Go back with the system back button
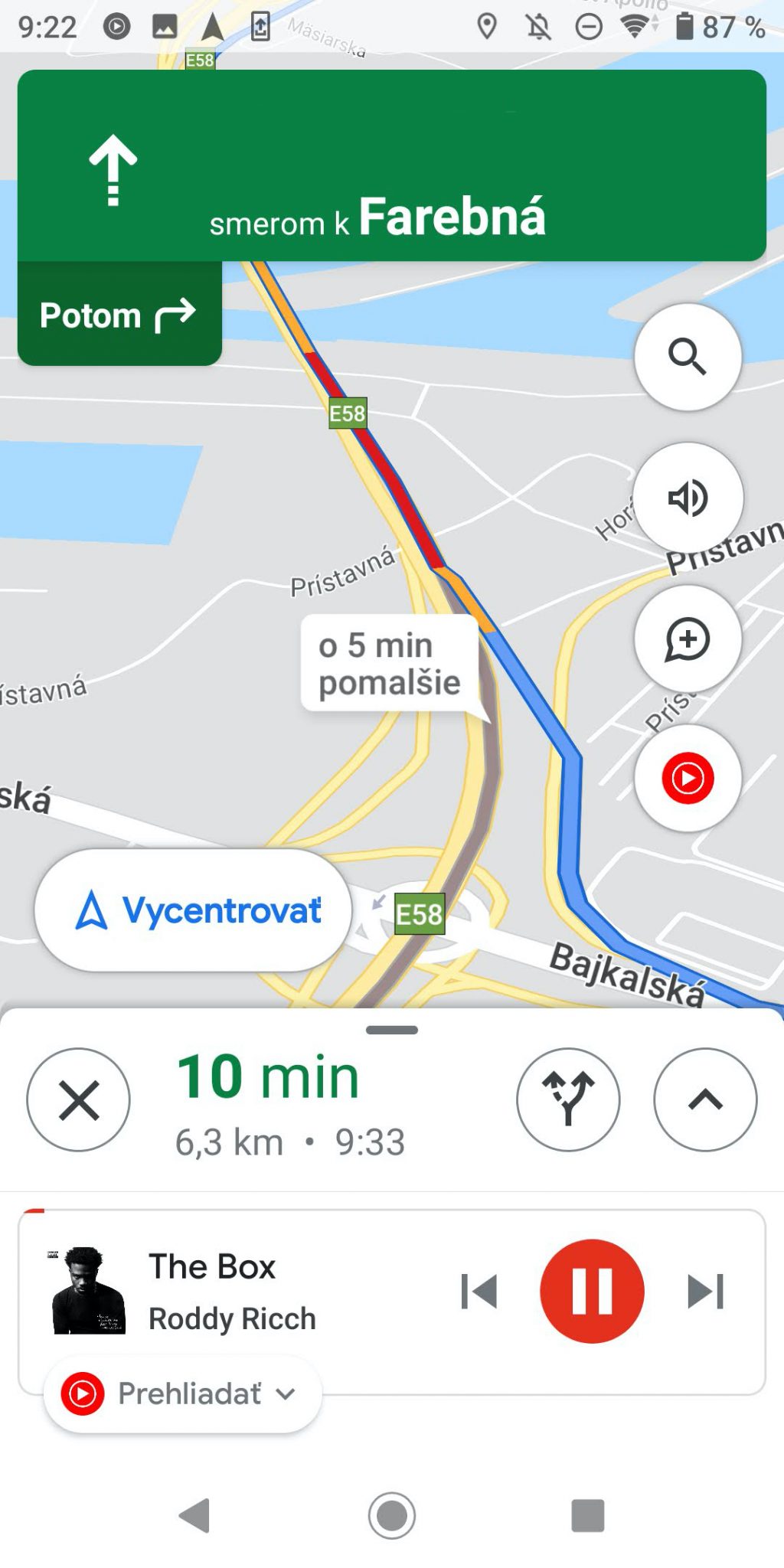Screen dimensions: 784x1568 click(x=195, y=1515)
